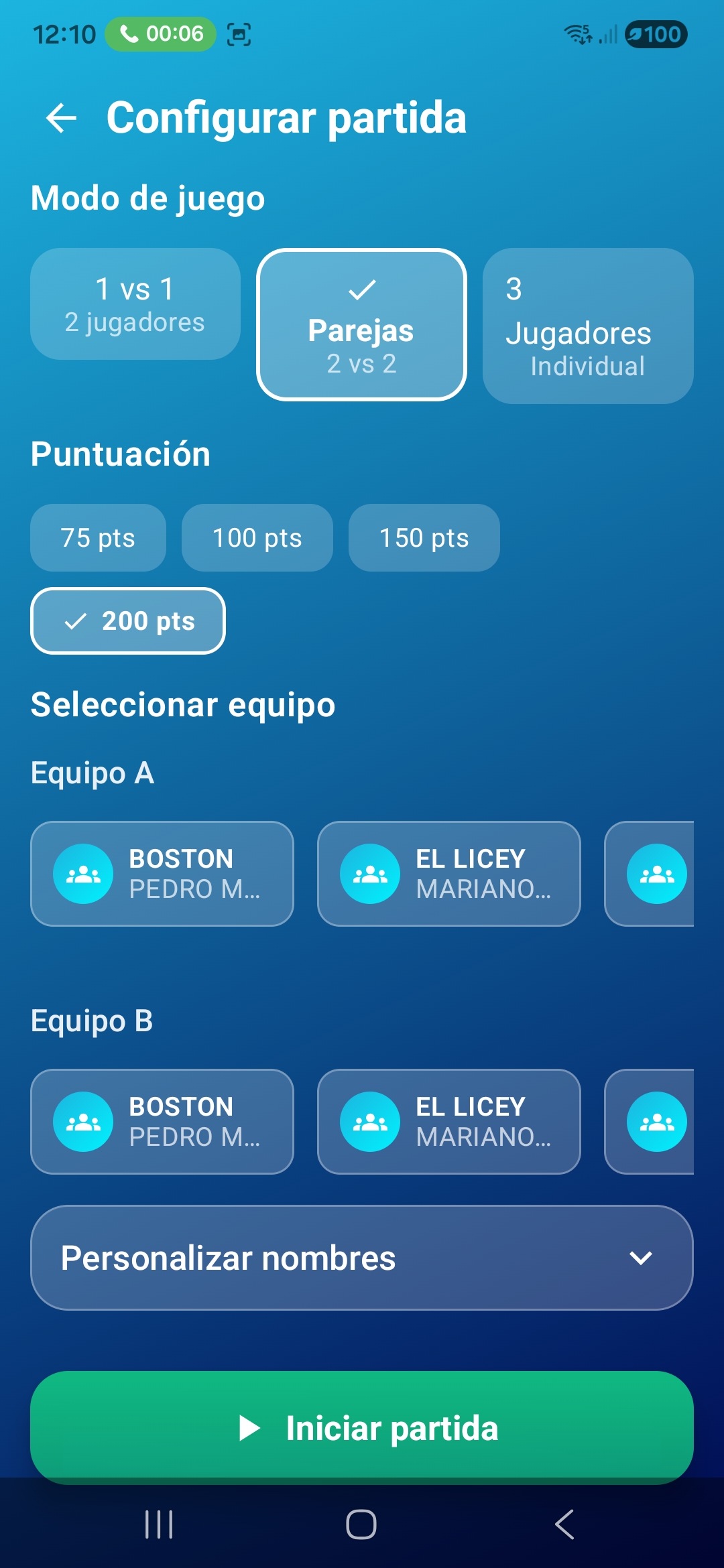Viewport: 724px width, 1568px height.
Task: Select the 1 vs 1 game mode
Action: tap(134, 303)
